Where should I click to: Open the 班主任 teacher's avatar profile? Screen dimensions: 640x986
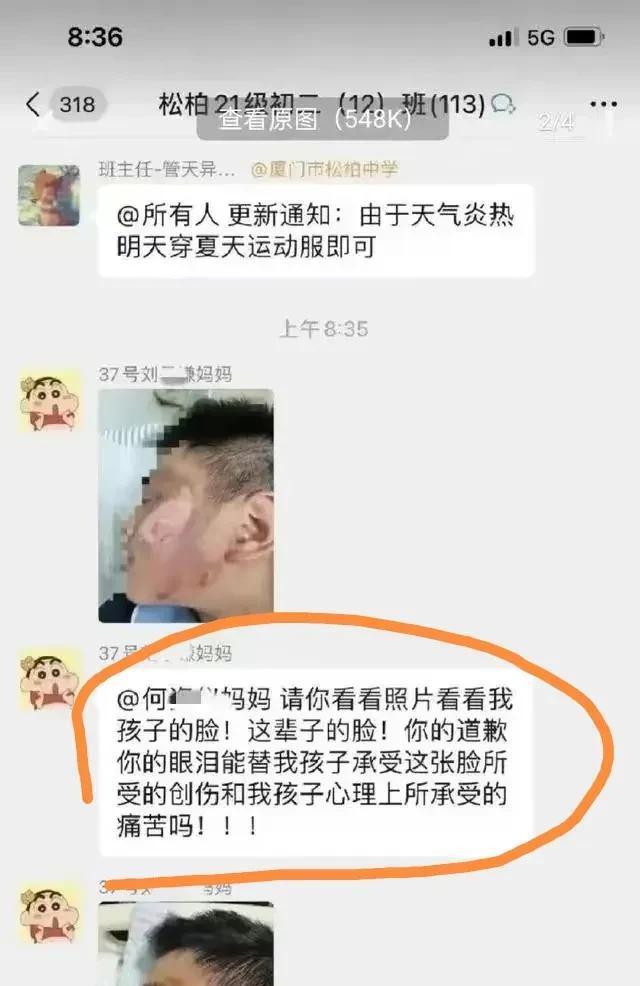click(49, 195)
